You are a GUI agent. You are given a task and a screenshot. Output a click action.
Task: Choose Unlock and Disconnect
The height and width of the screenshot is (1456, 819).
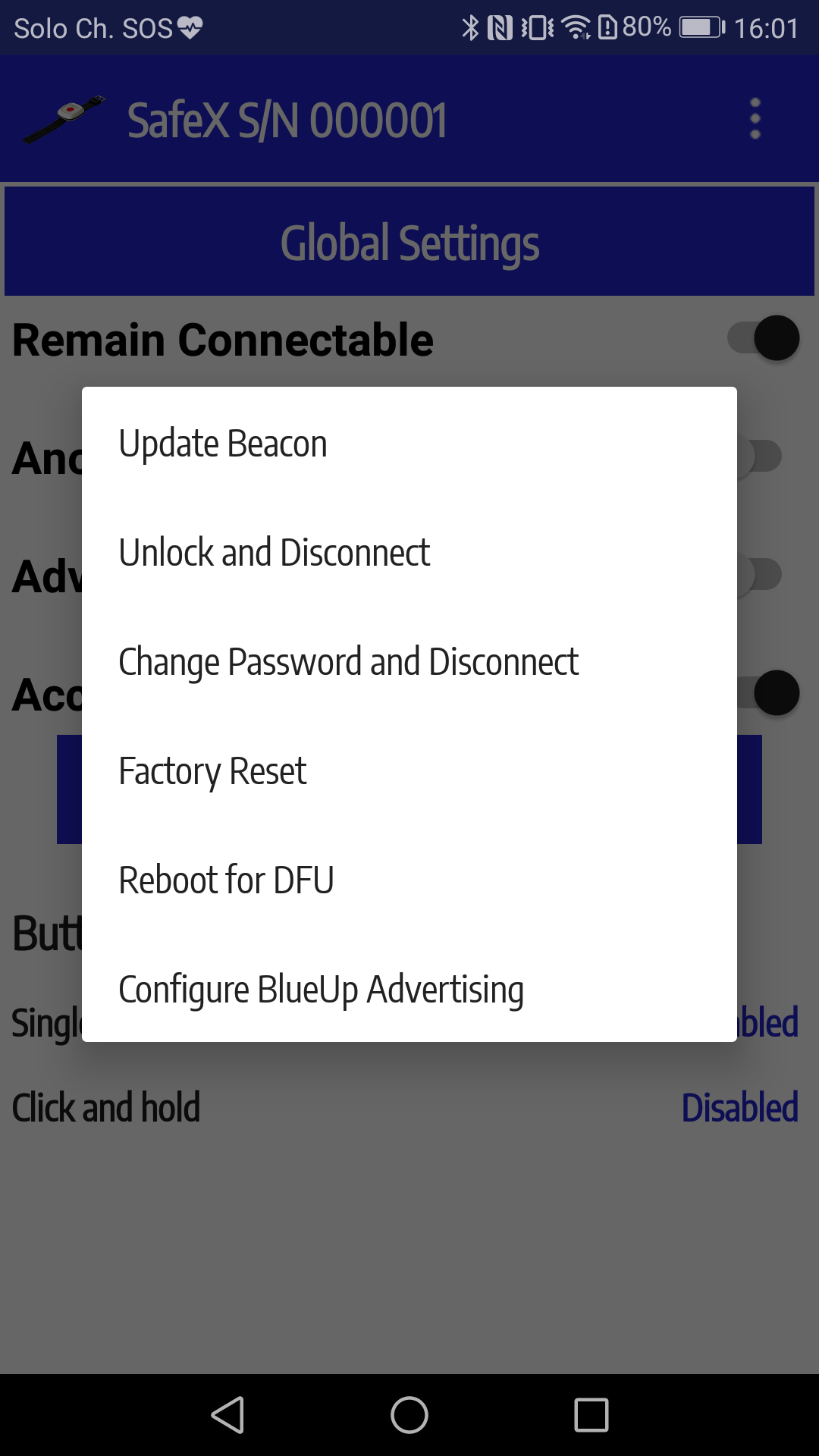click(409, 552)
